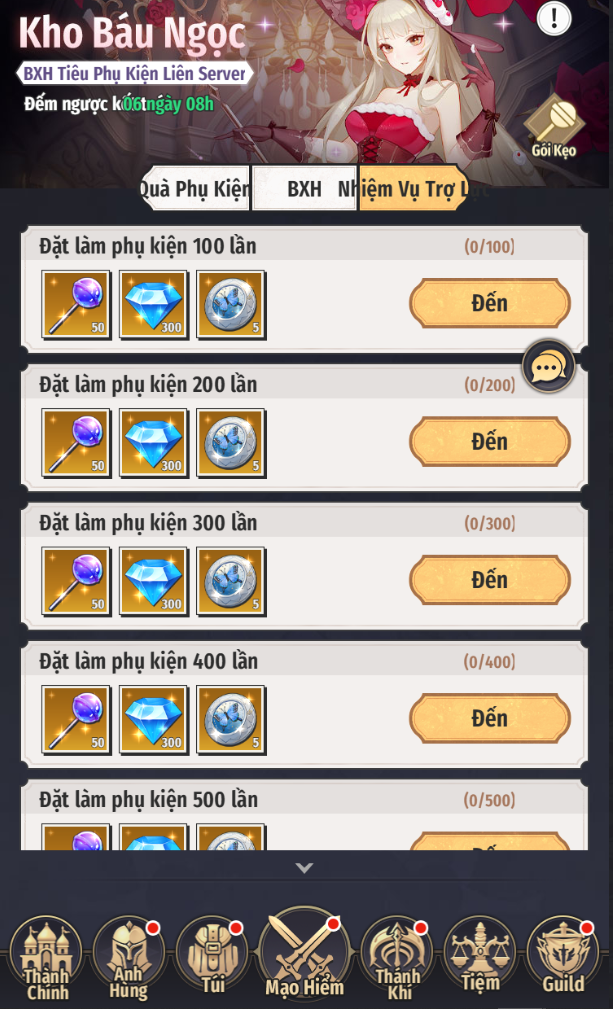The image size is (613, 1009).
Task: Open the exclamation info icon
Action: click(553, 17)
